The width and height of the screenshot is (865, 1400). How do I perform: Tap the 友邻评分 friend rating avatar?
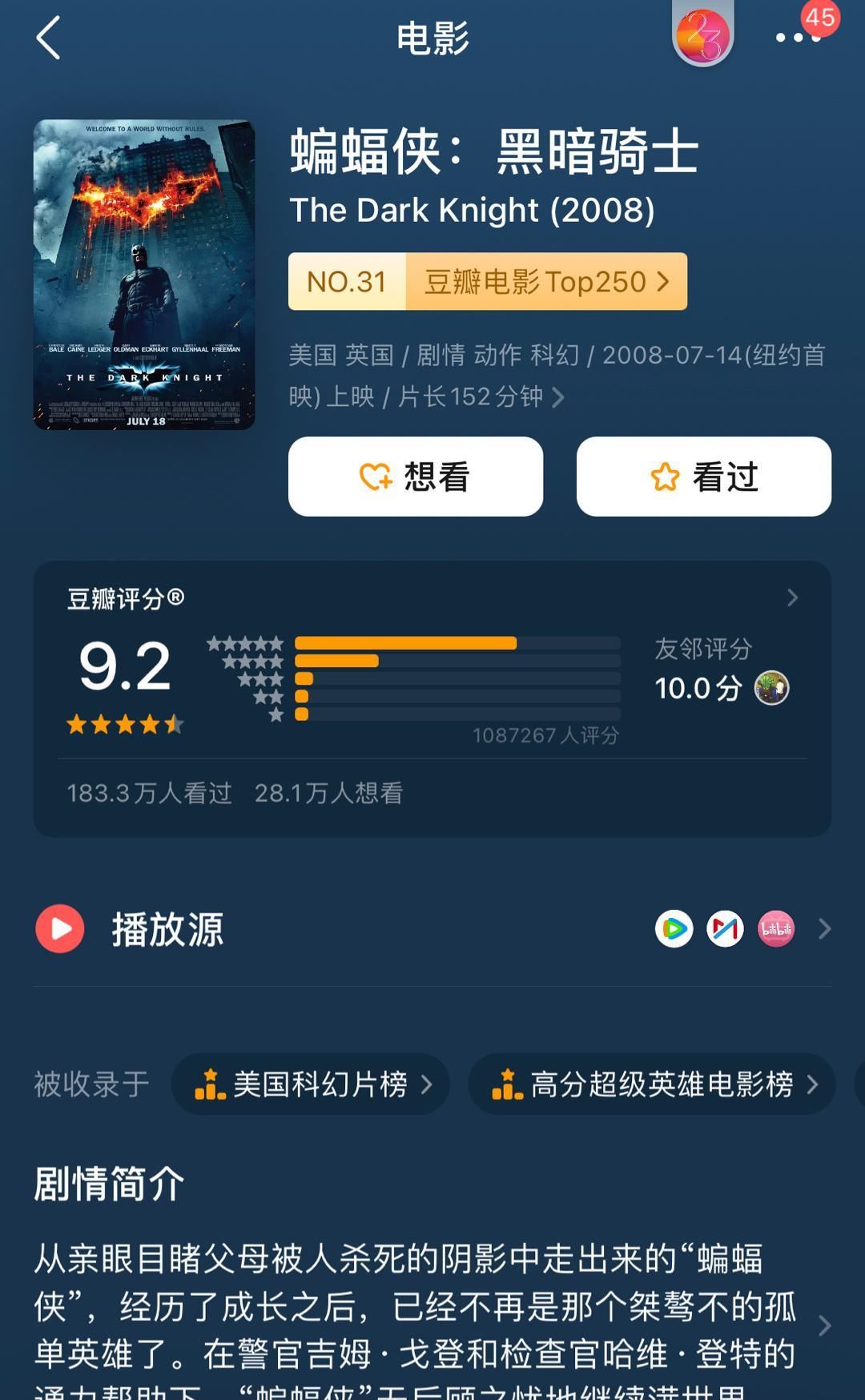[771, 687]
